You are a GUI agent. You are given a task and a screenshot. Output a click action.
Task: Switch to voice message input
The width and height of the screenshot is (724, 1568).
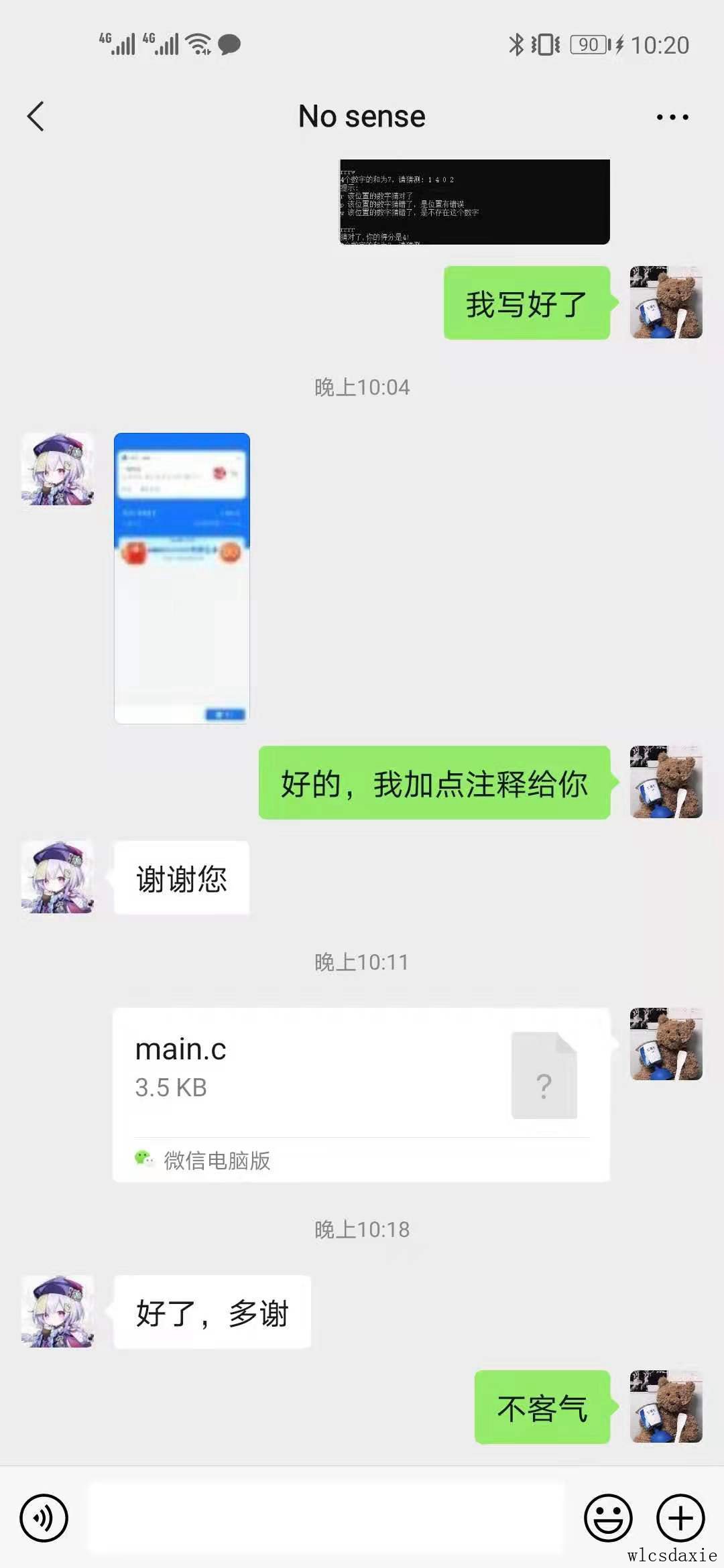pos(44,1518)
